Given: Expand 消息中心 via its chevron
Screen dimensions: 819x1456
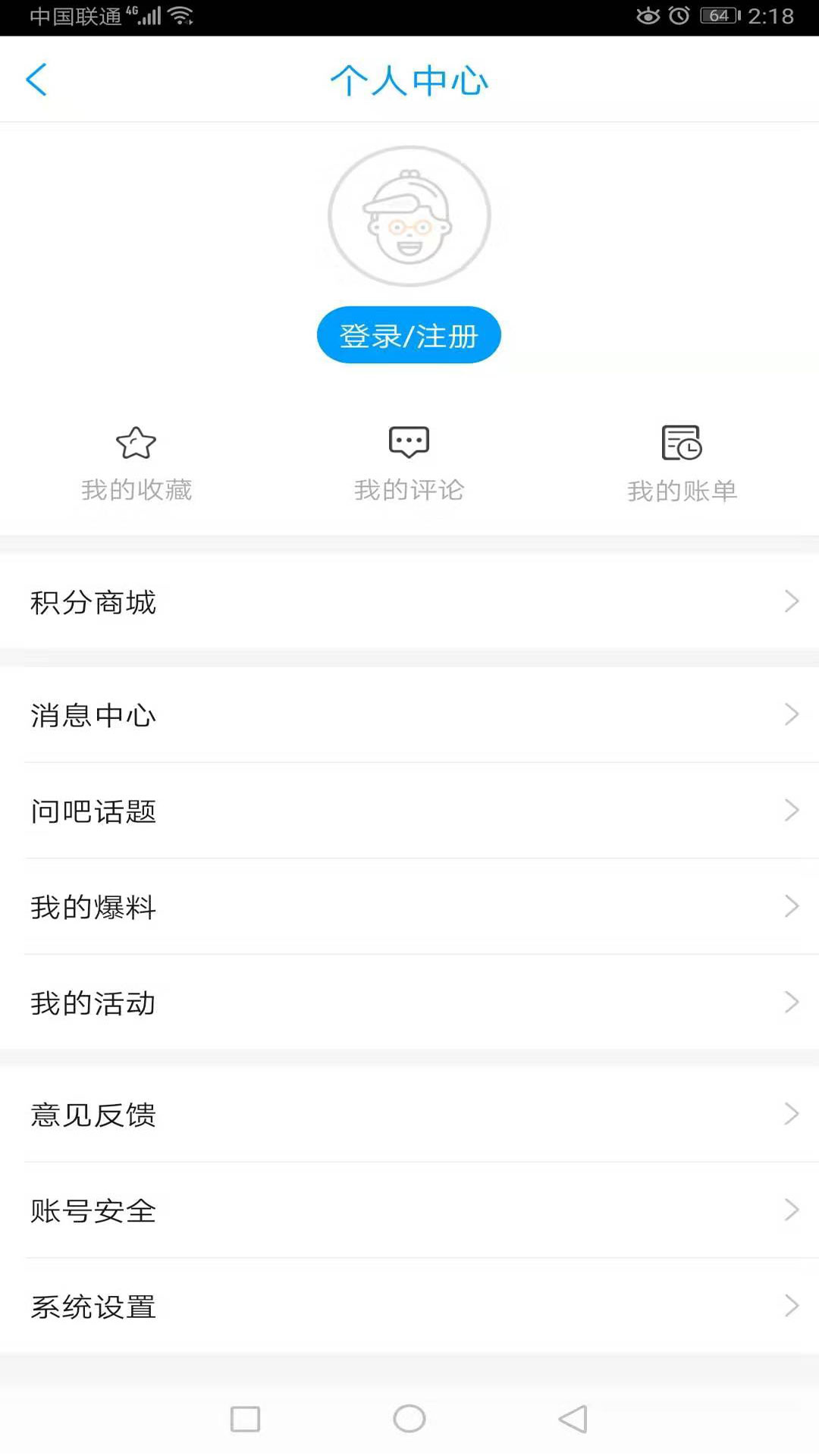Looking at the screenshot, I should coord(791,714).
